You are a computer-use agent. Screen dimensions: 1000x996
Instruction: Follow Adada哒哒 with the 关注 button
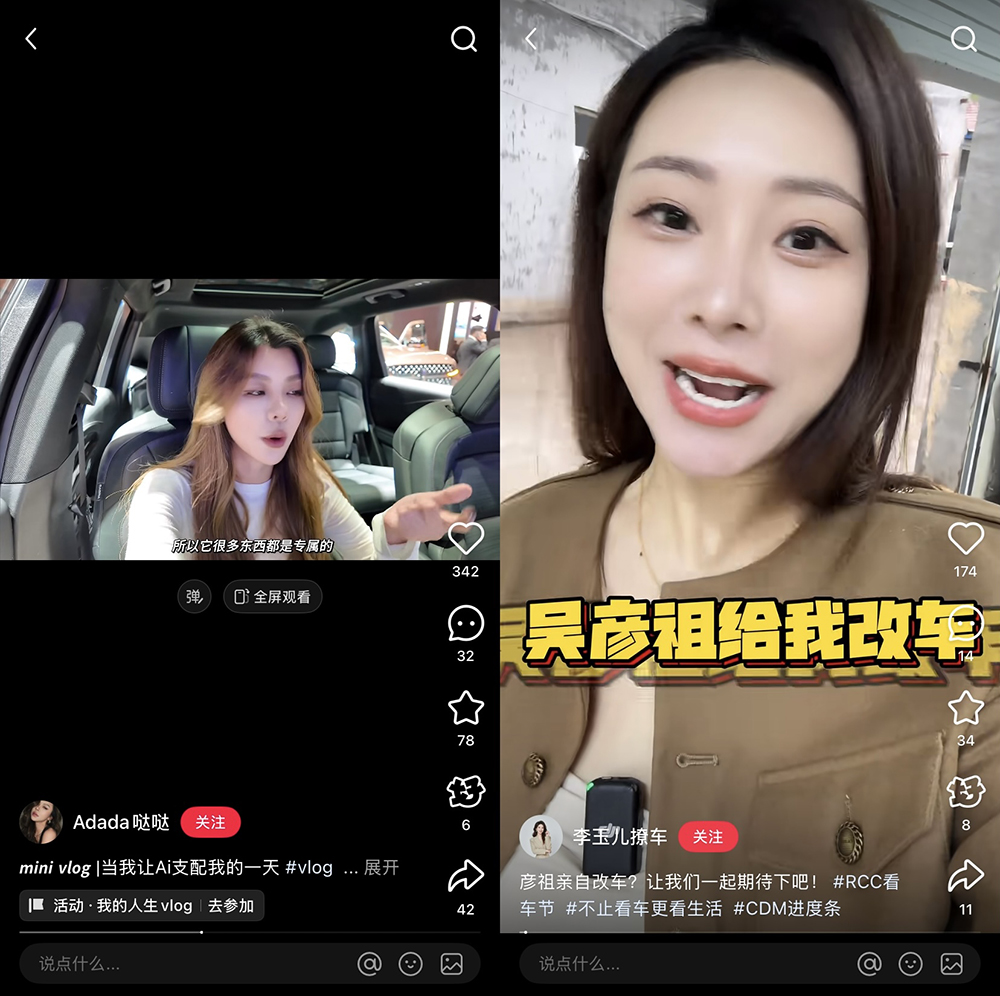[x=210, y=822]
